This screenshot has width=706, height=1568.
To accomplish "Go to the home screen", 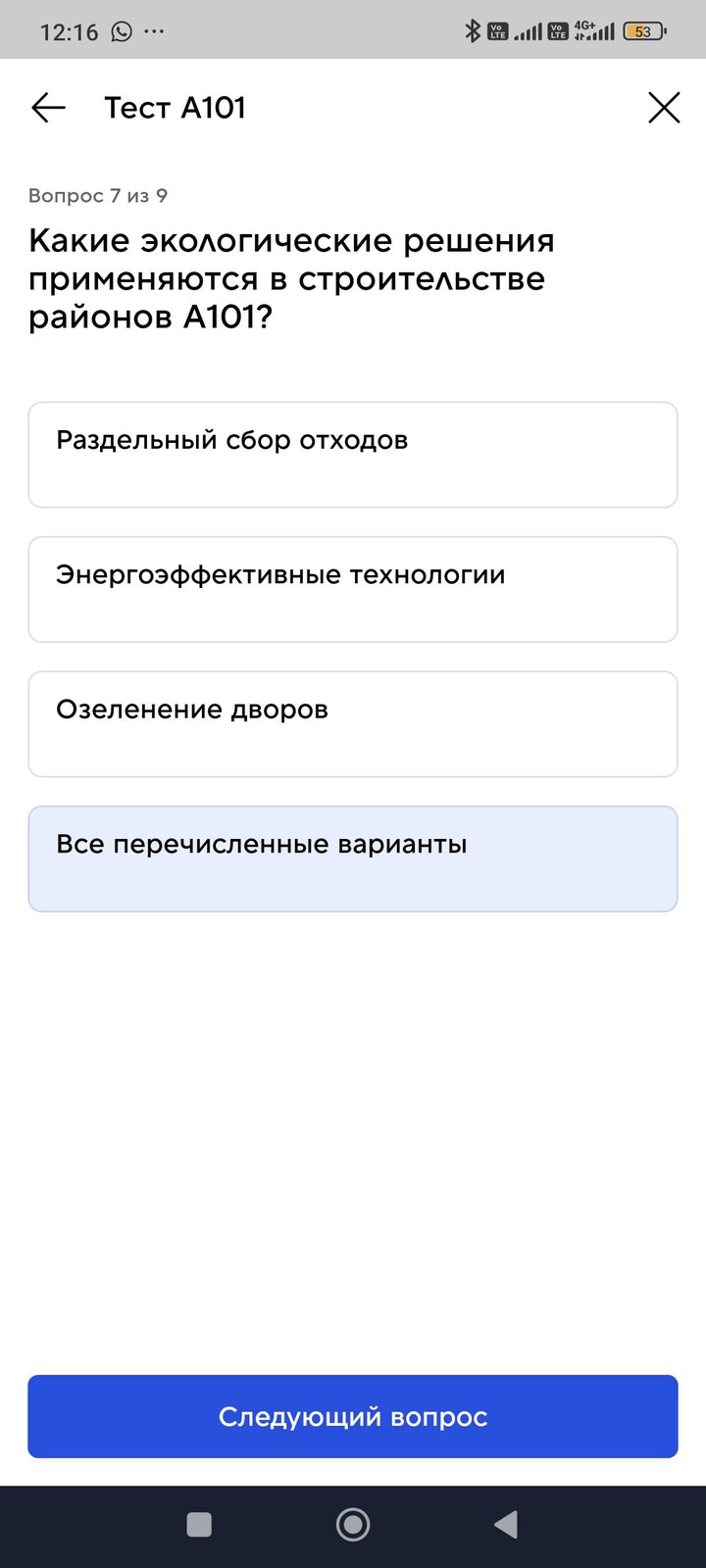I will pyautogui.click(x=353, y=1525).
